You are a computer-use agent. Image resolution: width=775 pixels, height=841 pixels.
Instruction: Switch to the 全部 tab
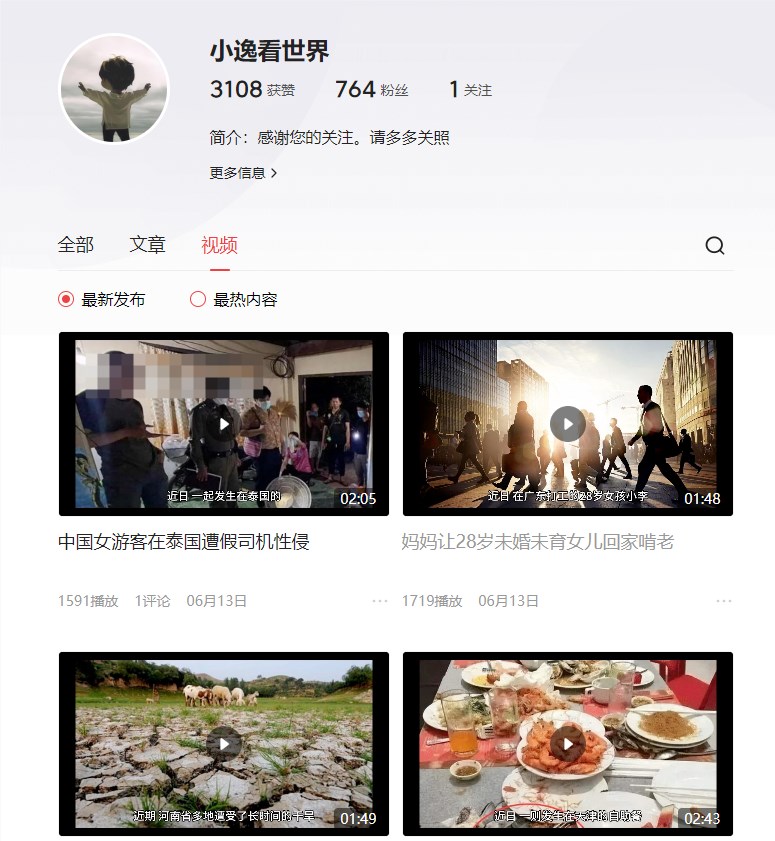[76, 245]
